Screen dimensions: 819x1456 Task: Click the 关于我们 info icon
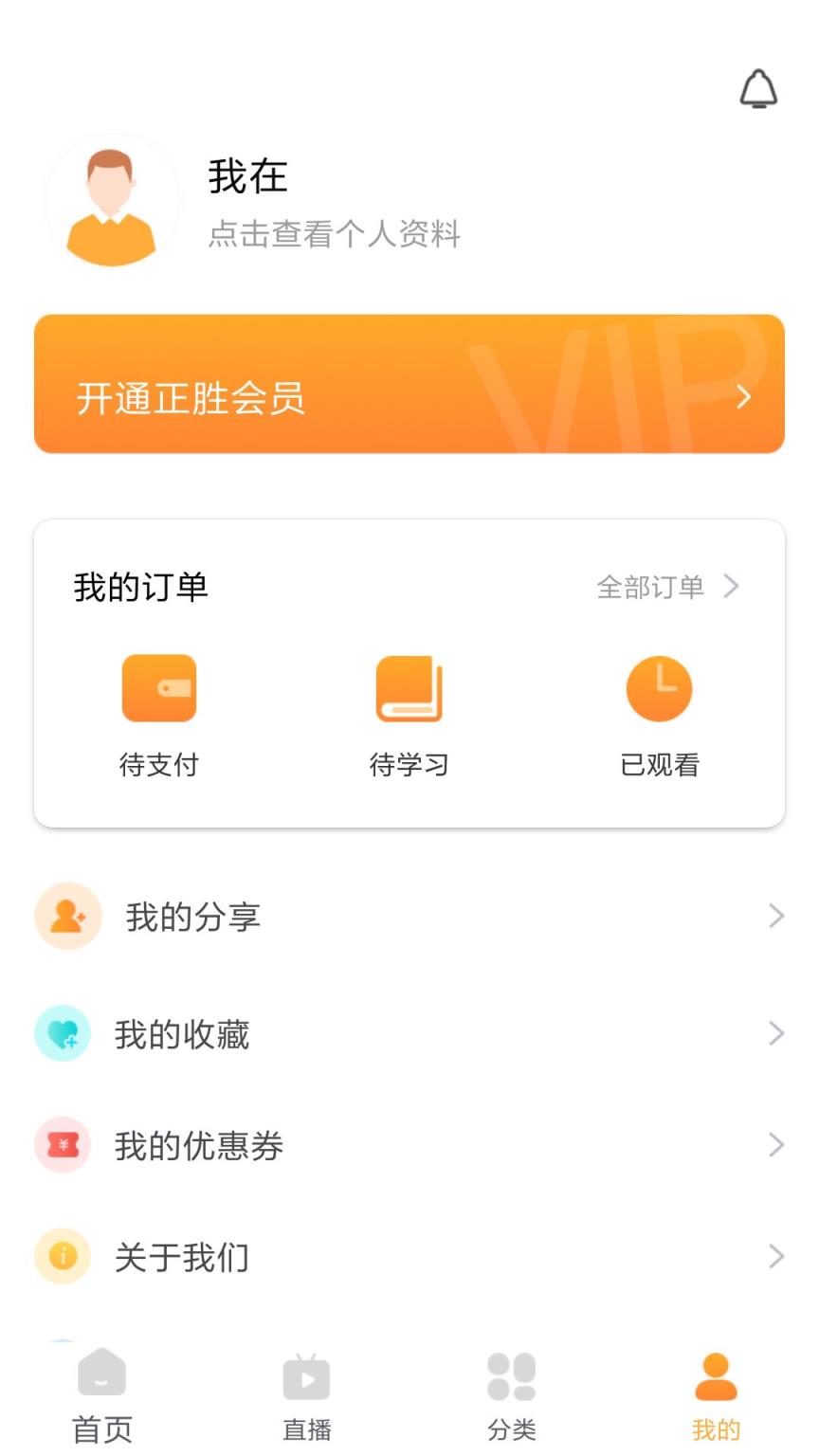click(x=63, y=1256)
